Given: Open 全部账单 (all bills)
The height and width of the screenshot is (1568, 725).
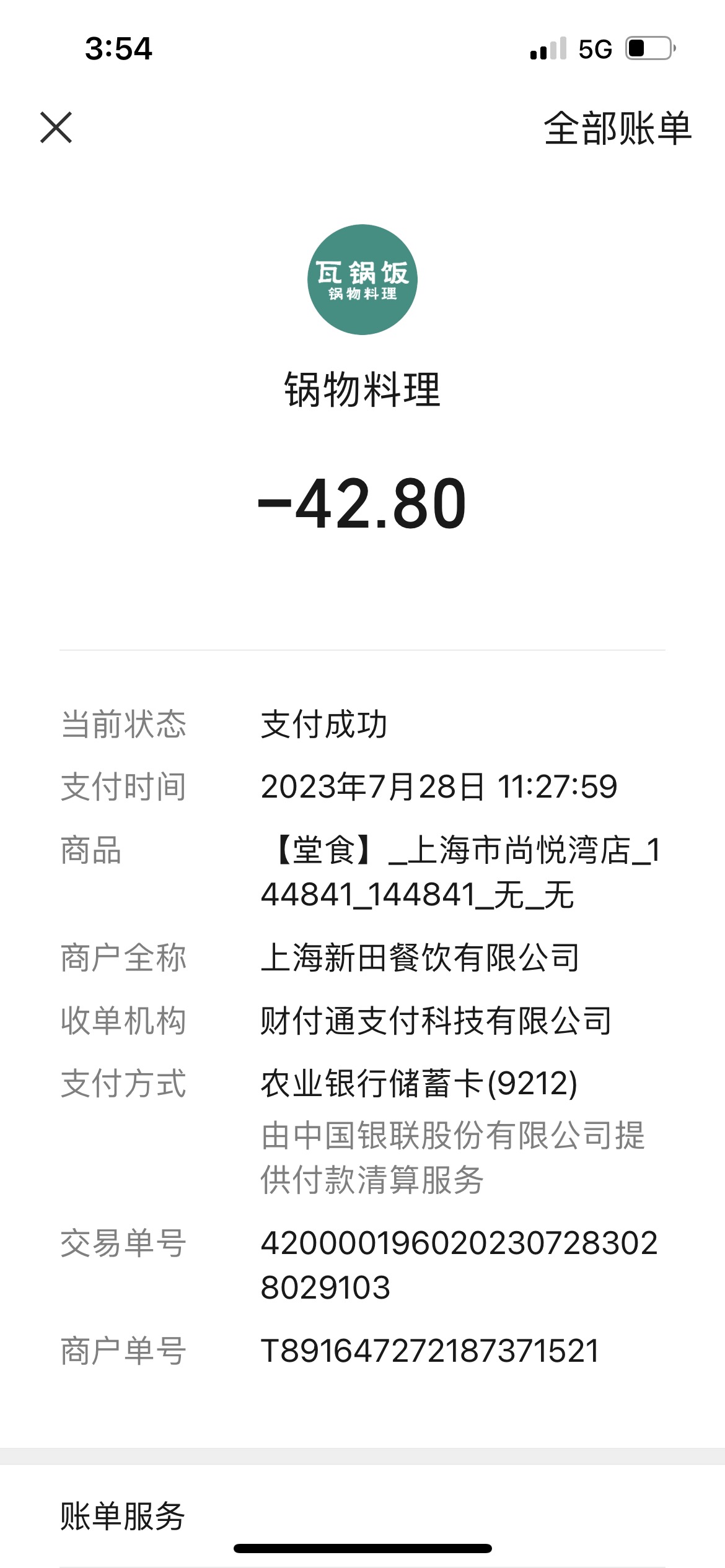Looking at the screenshot, I should (617, 129).
